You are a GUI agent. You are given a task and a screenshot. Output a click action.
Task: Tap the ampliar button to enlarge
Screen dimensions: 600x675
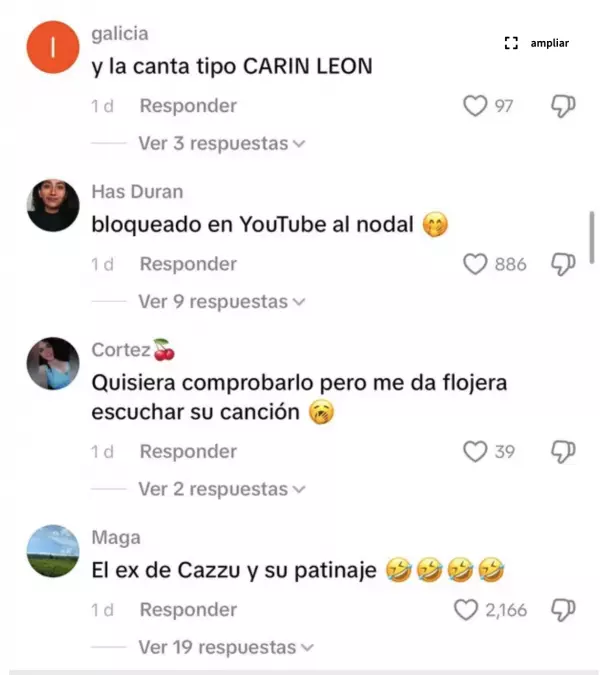[x=538, y=43]
